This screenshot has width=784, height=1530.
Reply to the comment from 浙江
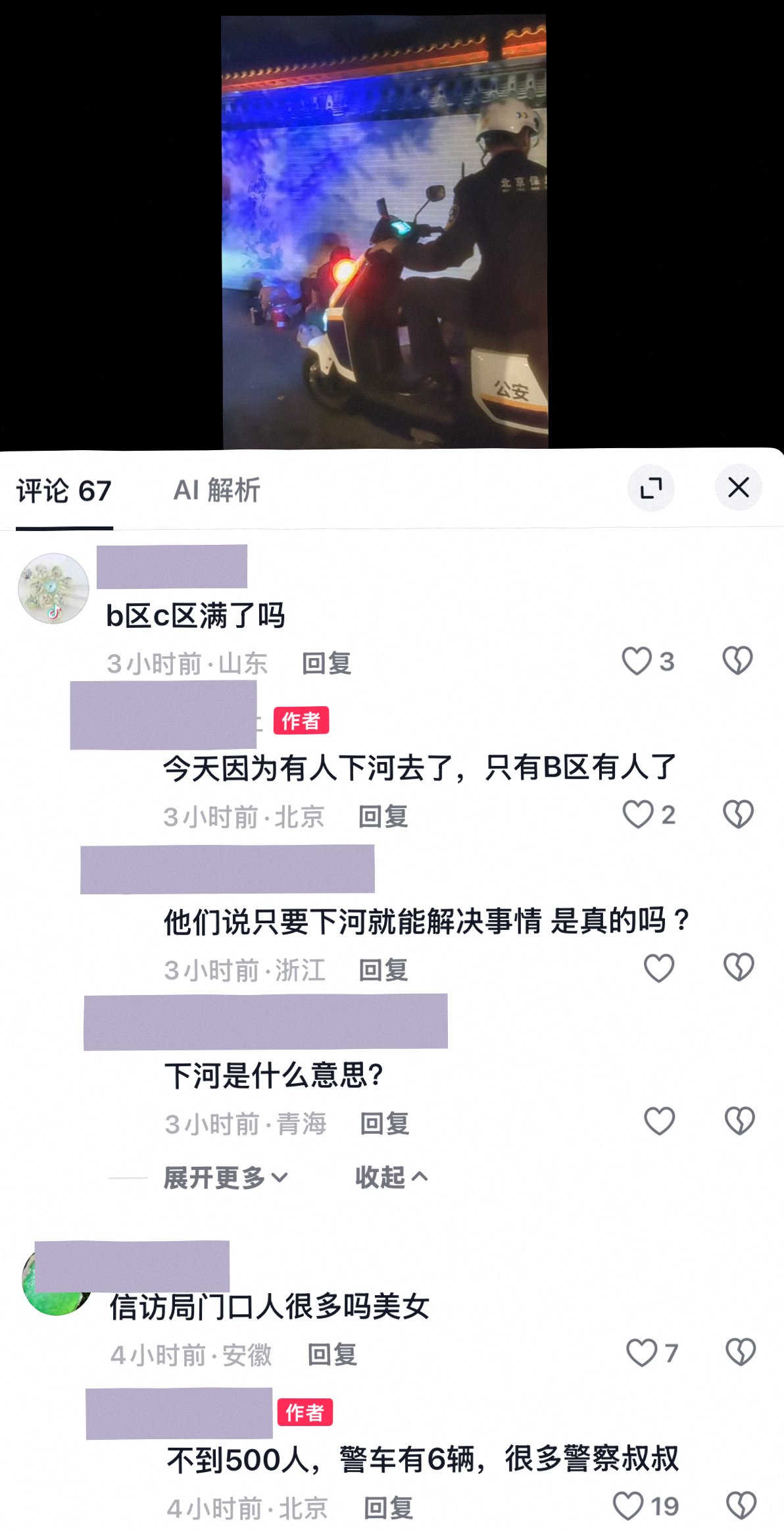(383, 970)
